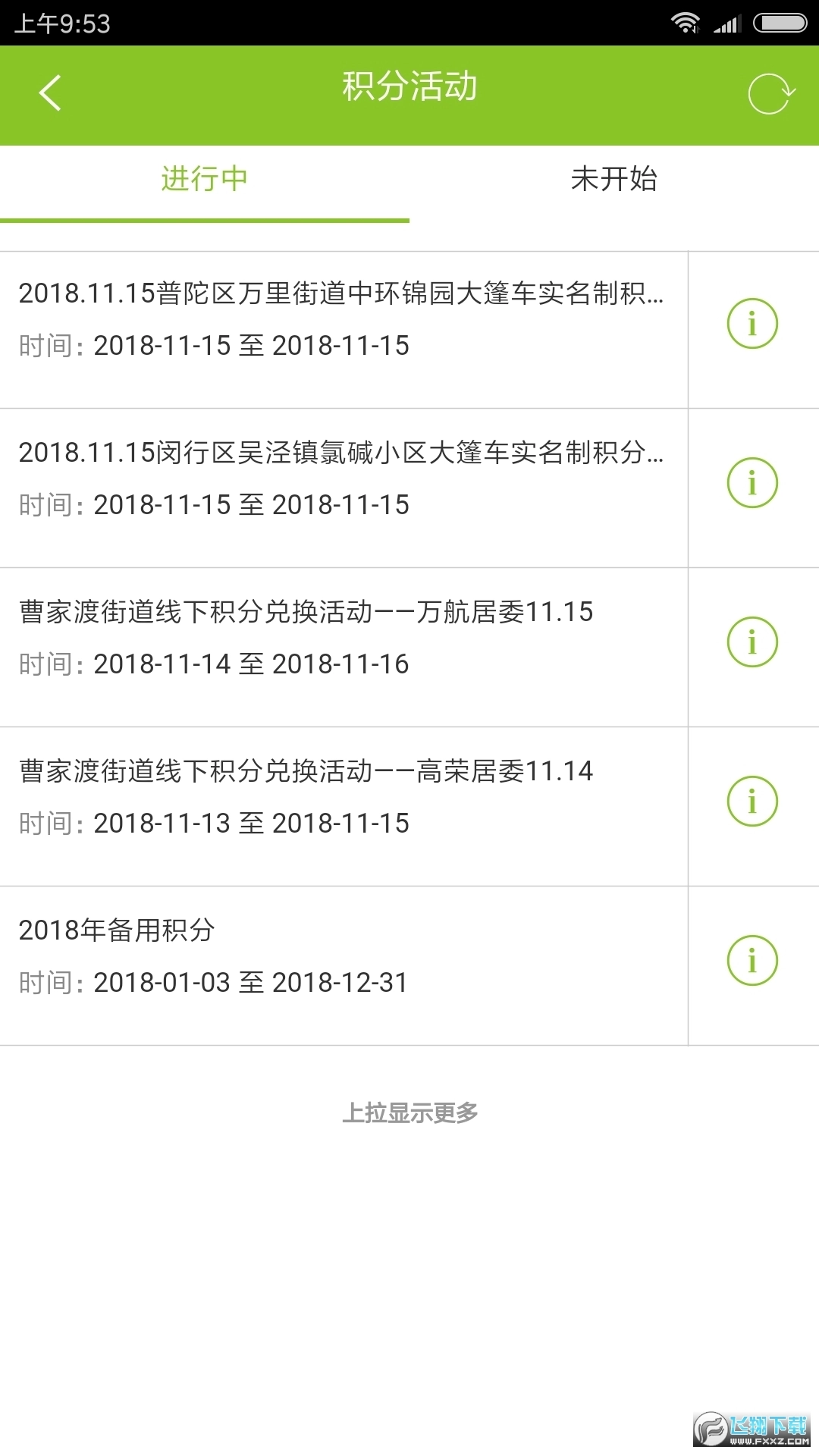Select the 普陀区万里街道中环锦园 activity entry
819x1456 pixels.
341,318
